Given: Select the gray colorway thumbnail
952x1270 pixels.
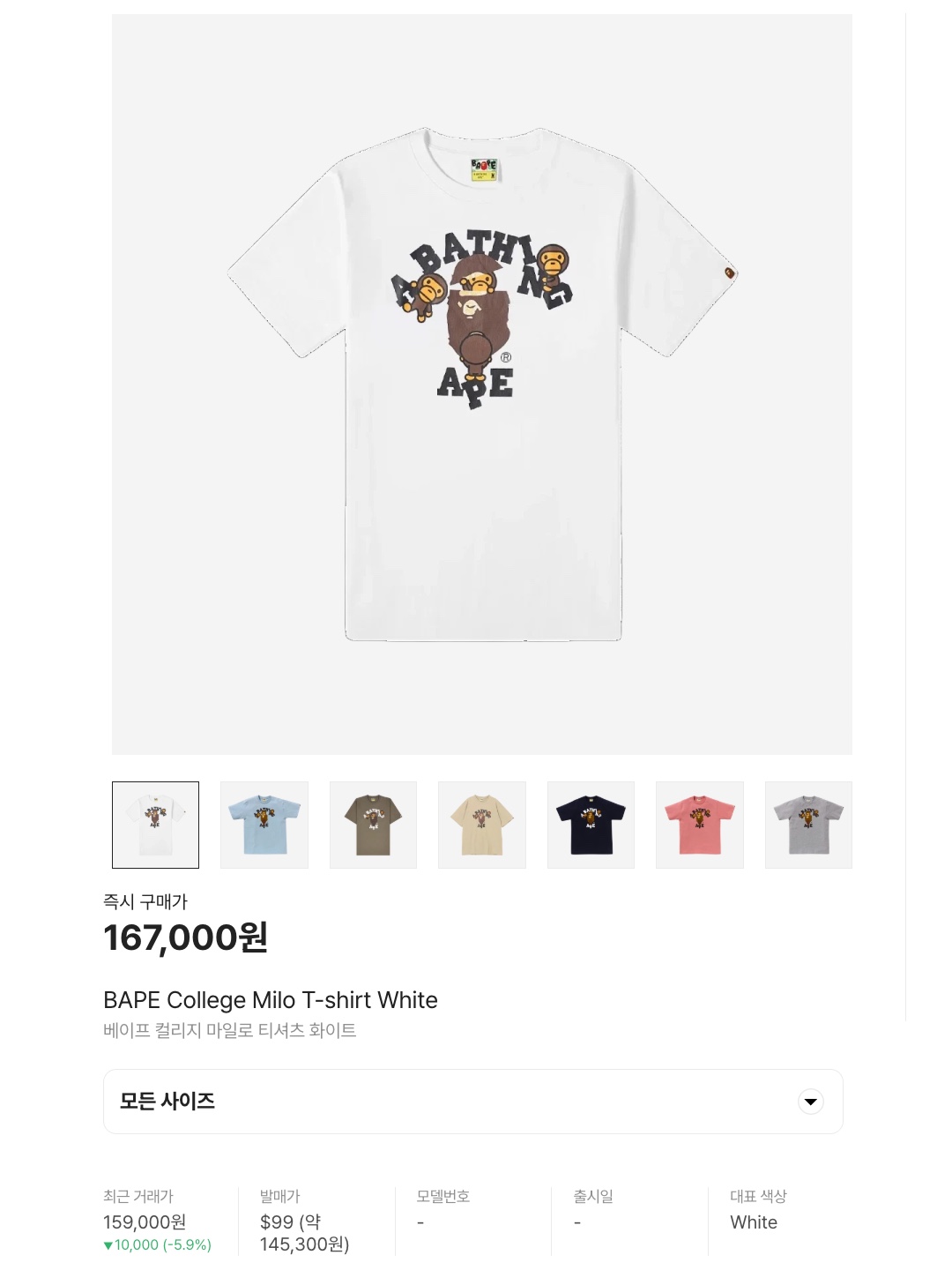Looking at the screenshot, I should (808, 824).
